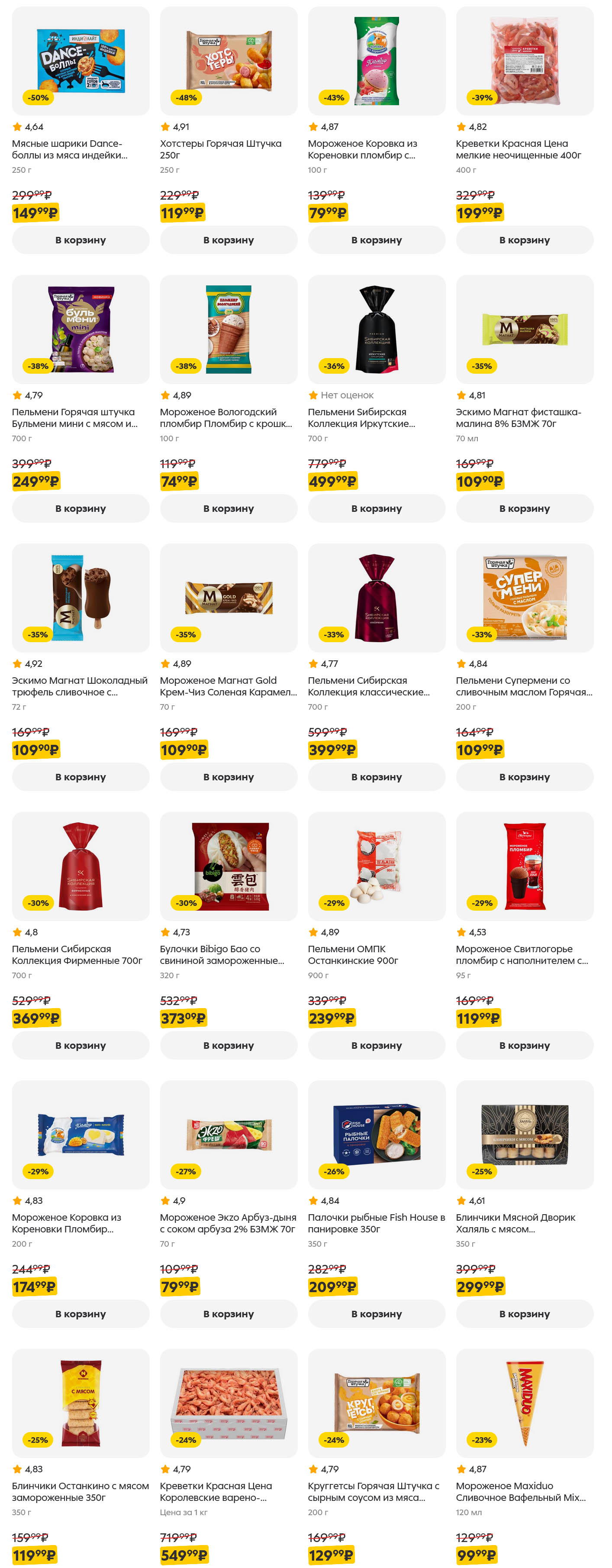Add Пельмени Супермени to cart
Viewport: 612px width, 1568px height.
point(524,777)
